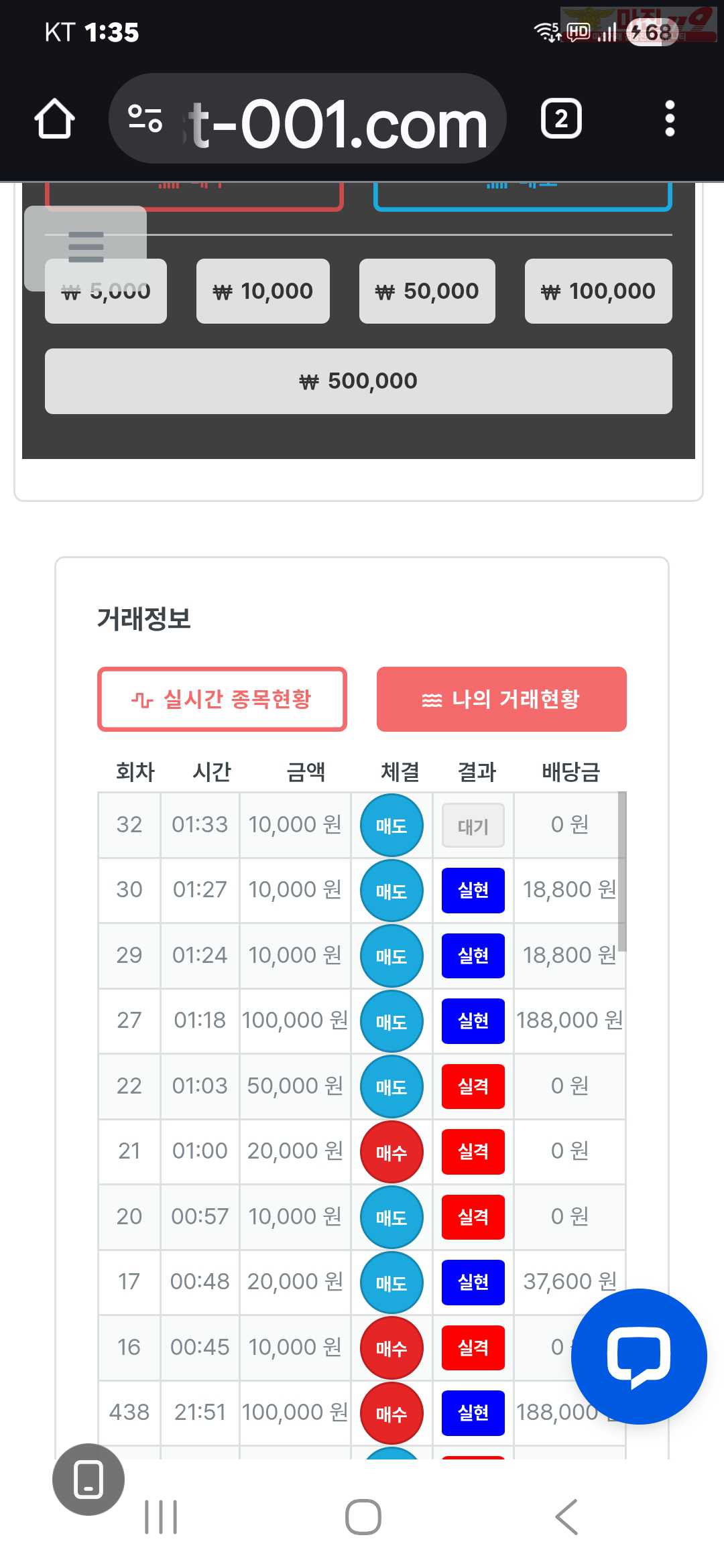This screenshot has height=1568, width=724.
Task: Open the live chat support bubble
Action: (638, 1356)
